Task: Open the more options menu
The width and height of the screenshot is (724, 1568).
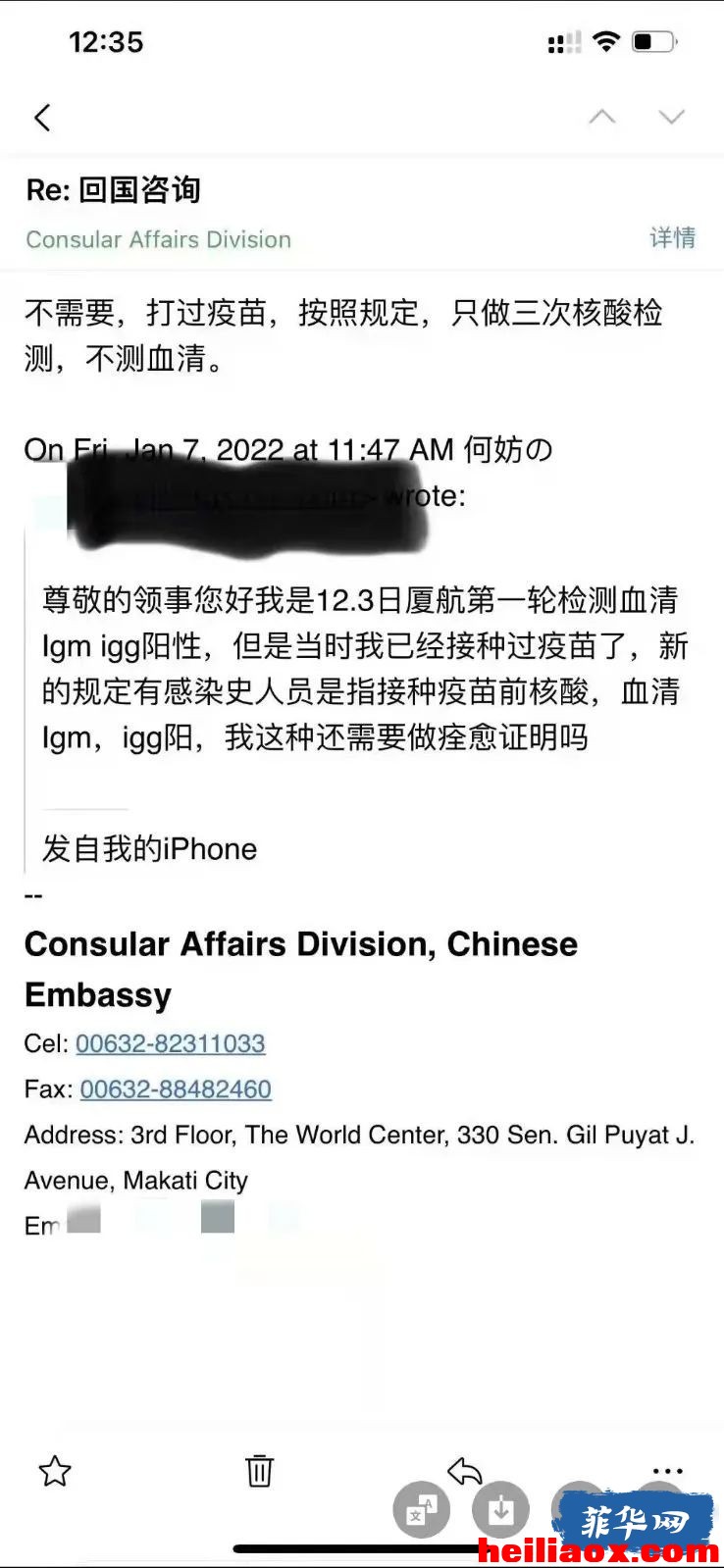Action: pos(667,1470)
